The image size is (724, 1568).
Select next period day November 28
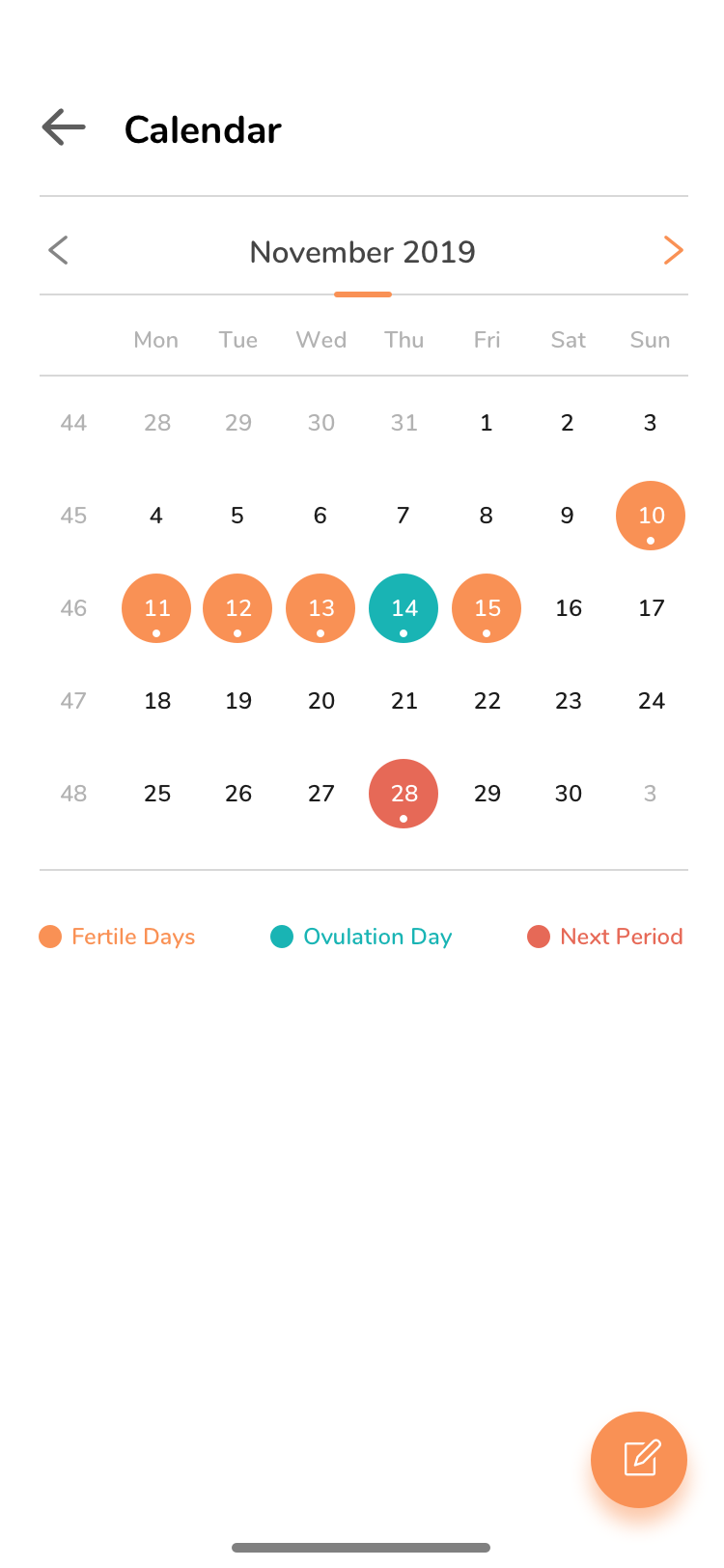(x=404, y=794)
